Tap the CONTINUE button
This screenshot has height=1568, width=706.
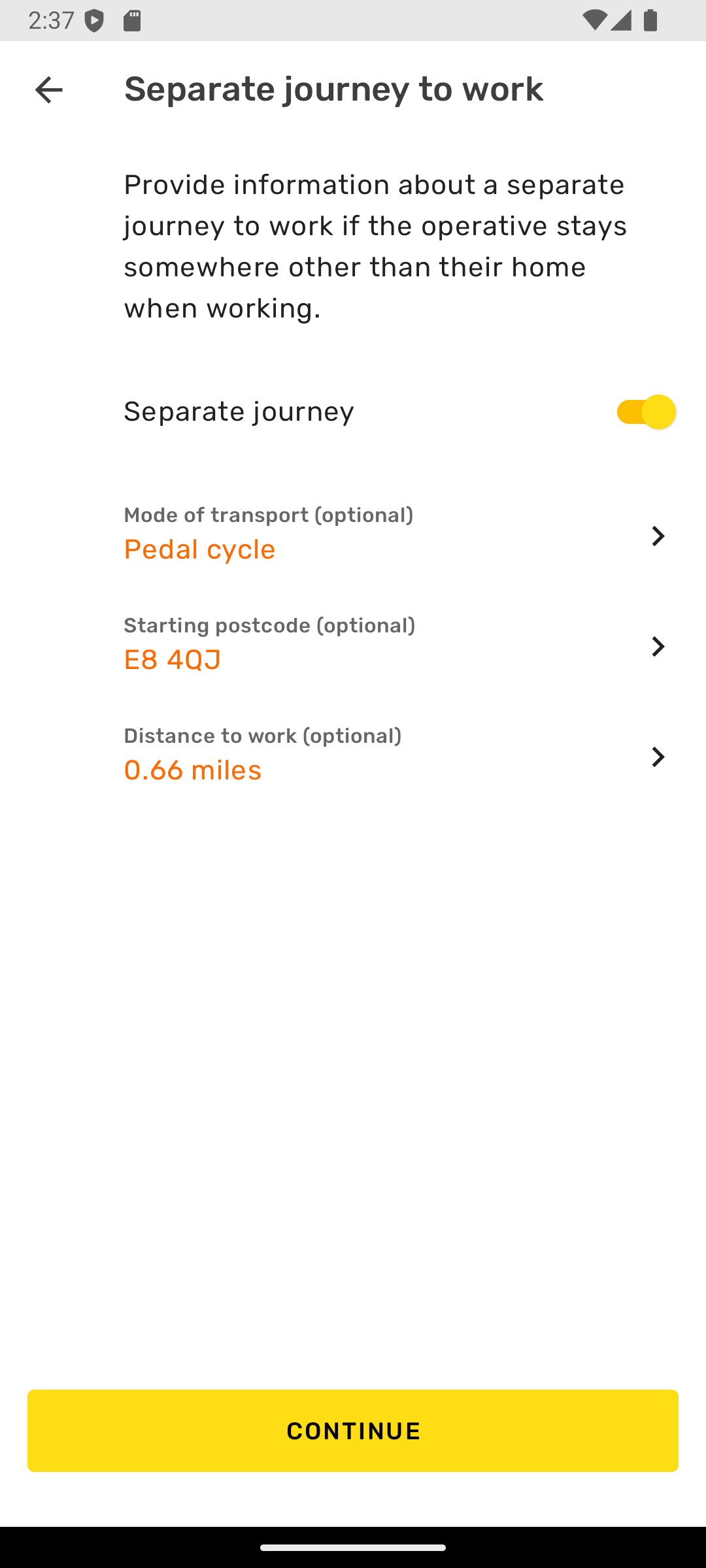coord(353,1431)
